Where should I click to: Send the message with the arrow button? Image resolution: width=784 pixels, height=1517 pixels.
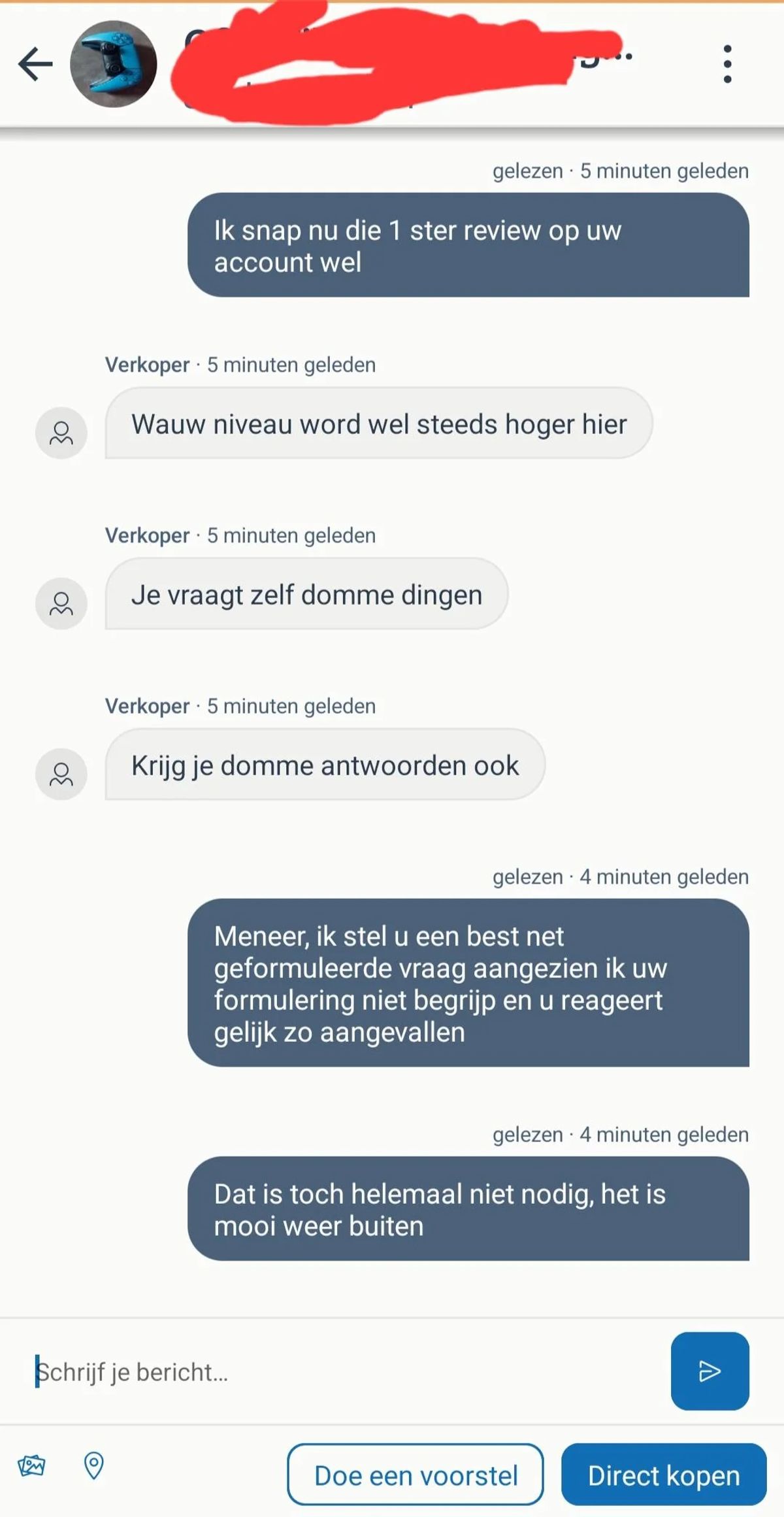click(x=710, y=1371)
